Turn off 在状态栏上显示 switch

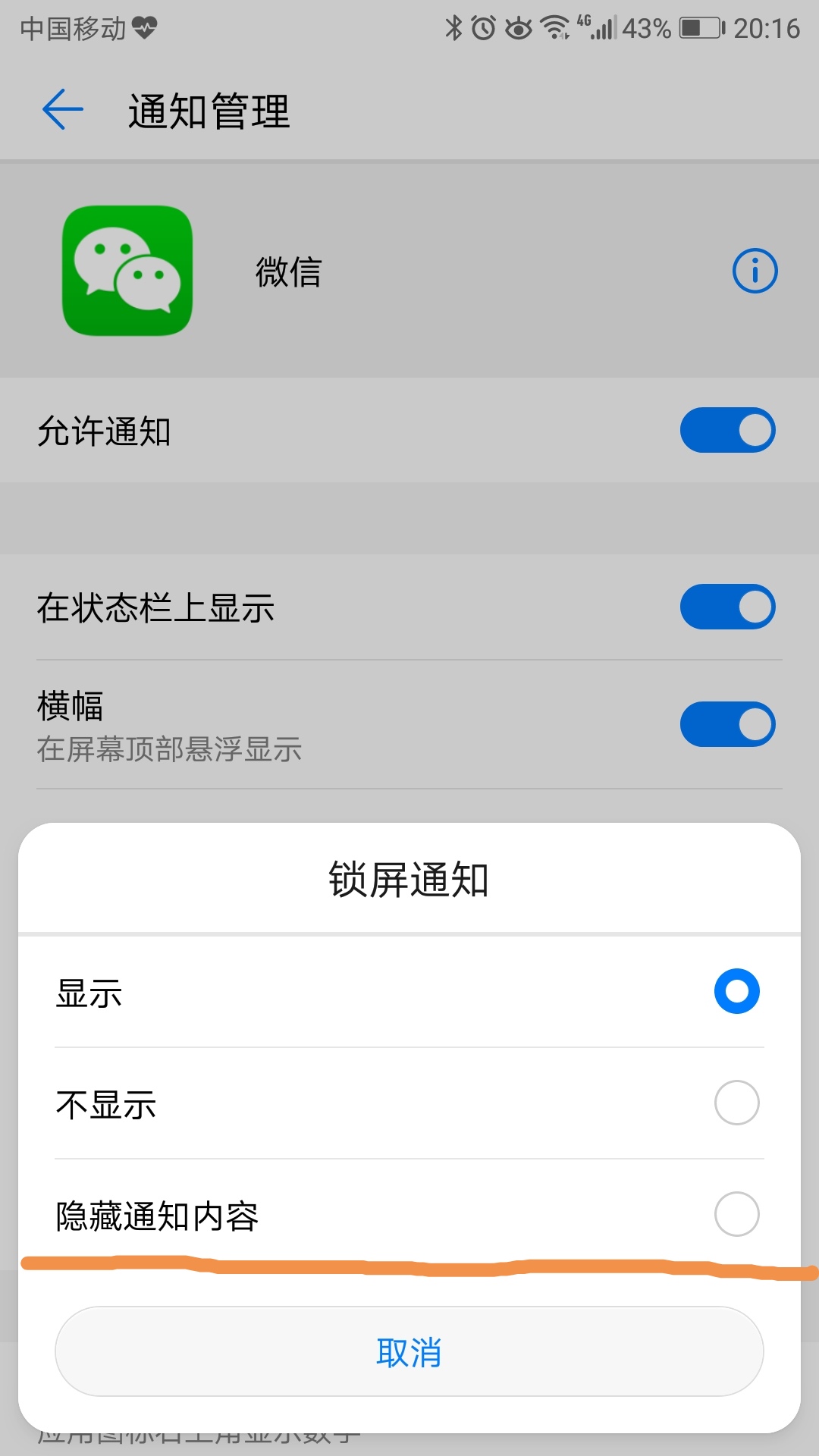[727, 607]
